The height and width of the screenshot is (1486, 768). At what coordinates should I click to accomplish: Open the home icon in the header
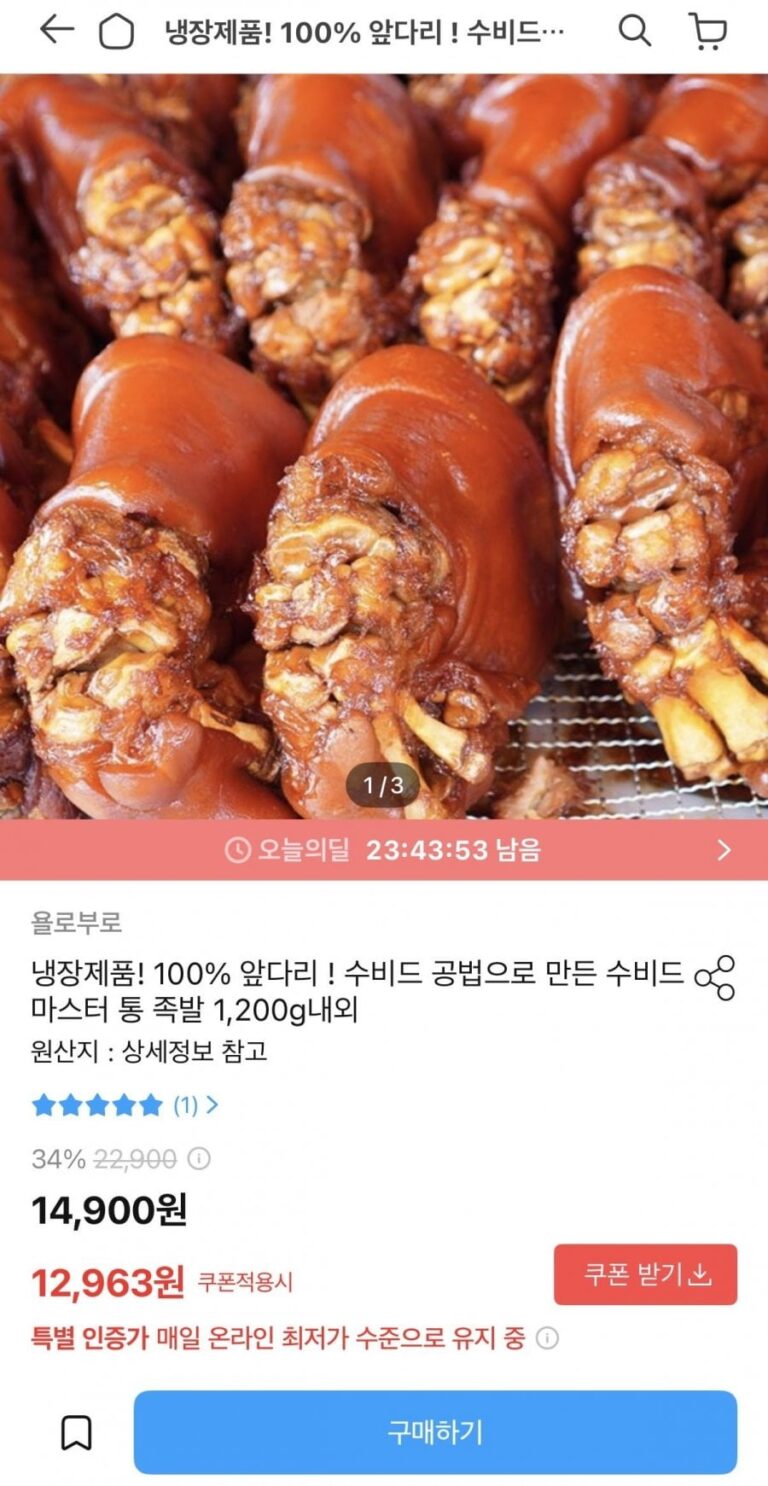116,32
